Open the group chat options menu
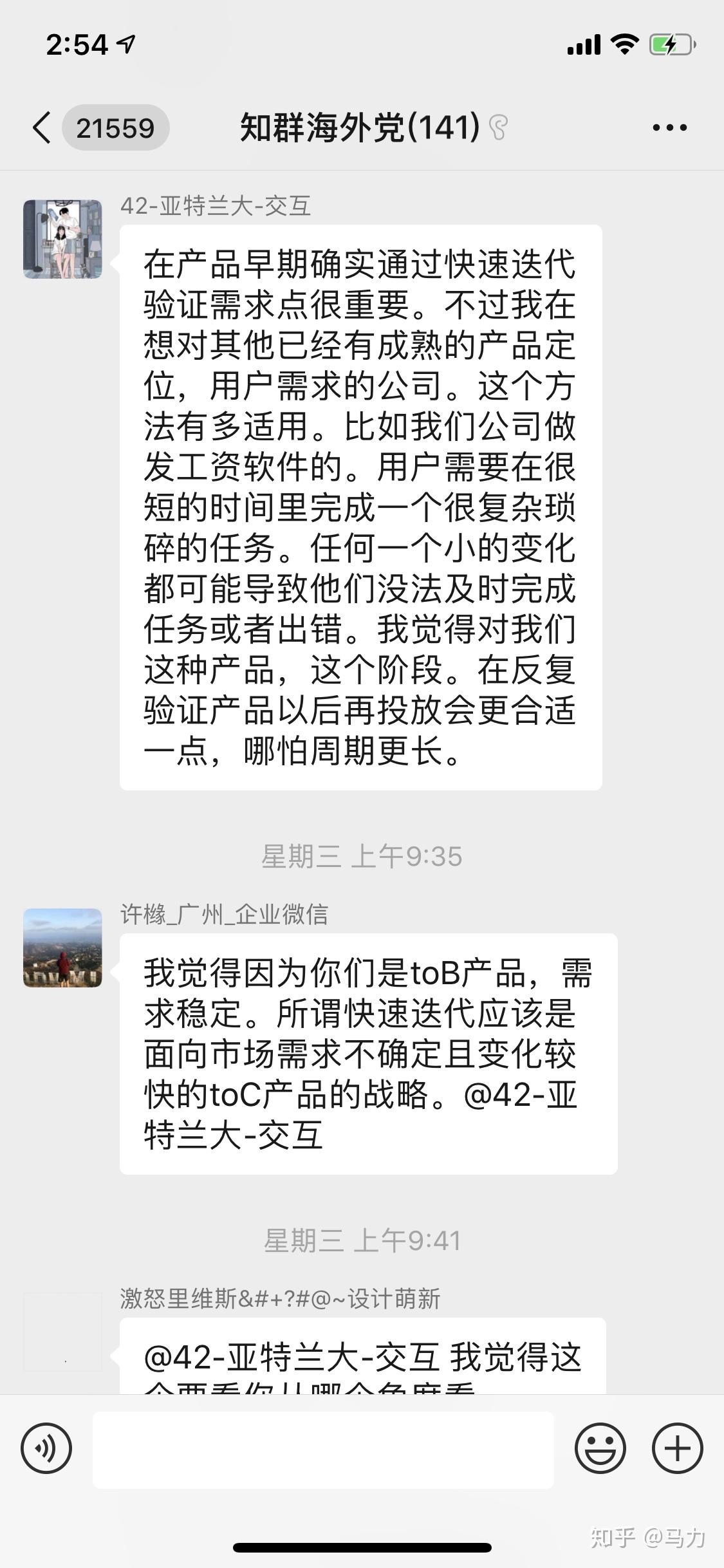 click(669, 127)
